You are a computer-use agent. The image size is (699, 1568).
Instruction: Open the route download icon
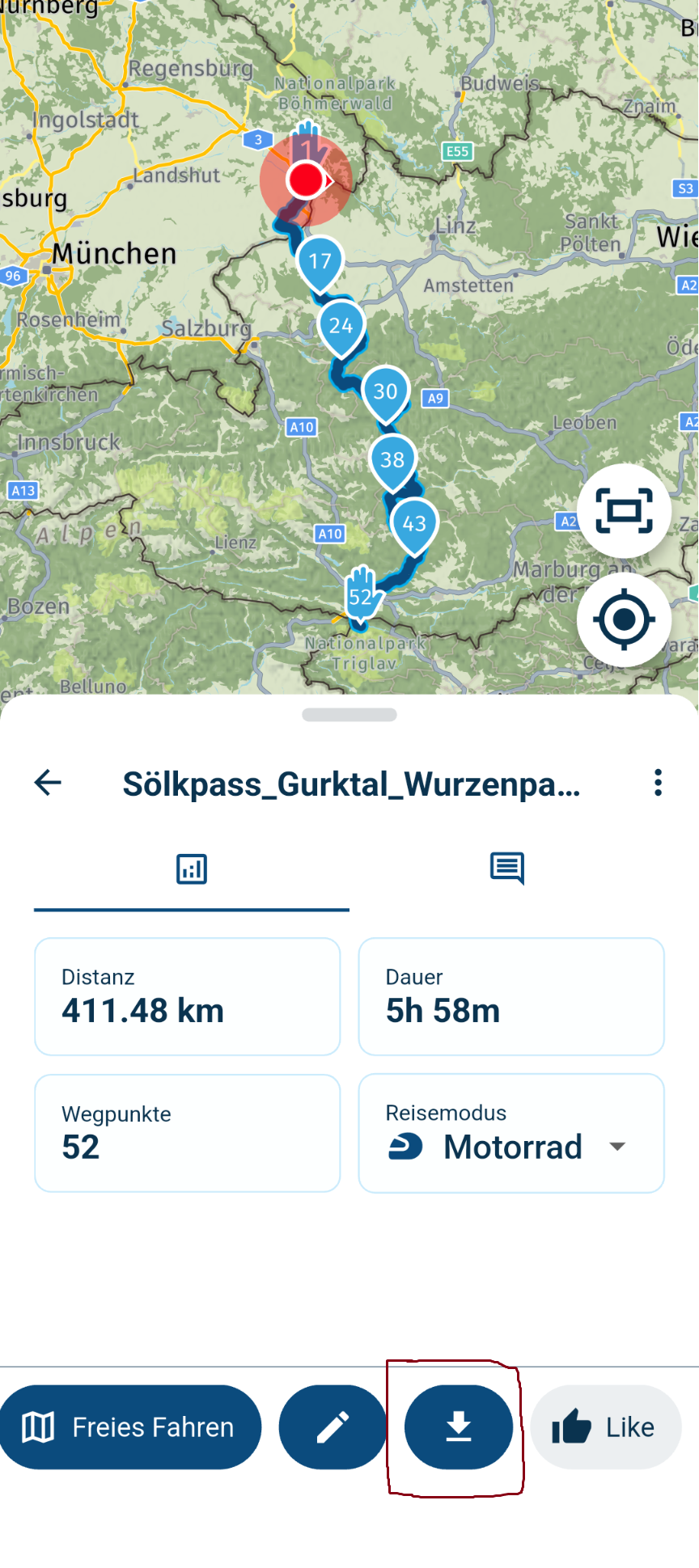click(x=458, y=1426)
